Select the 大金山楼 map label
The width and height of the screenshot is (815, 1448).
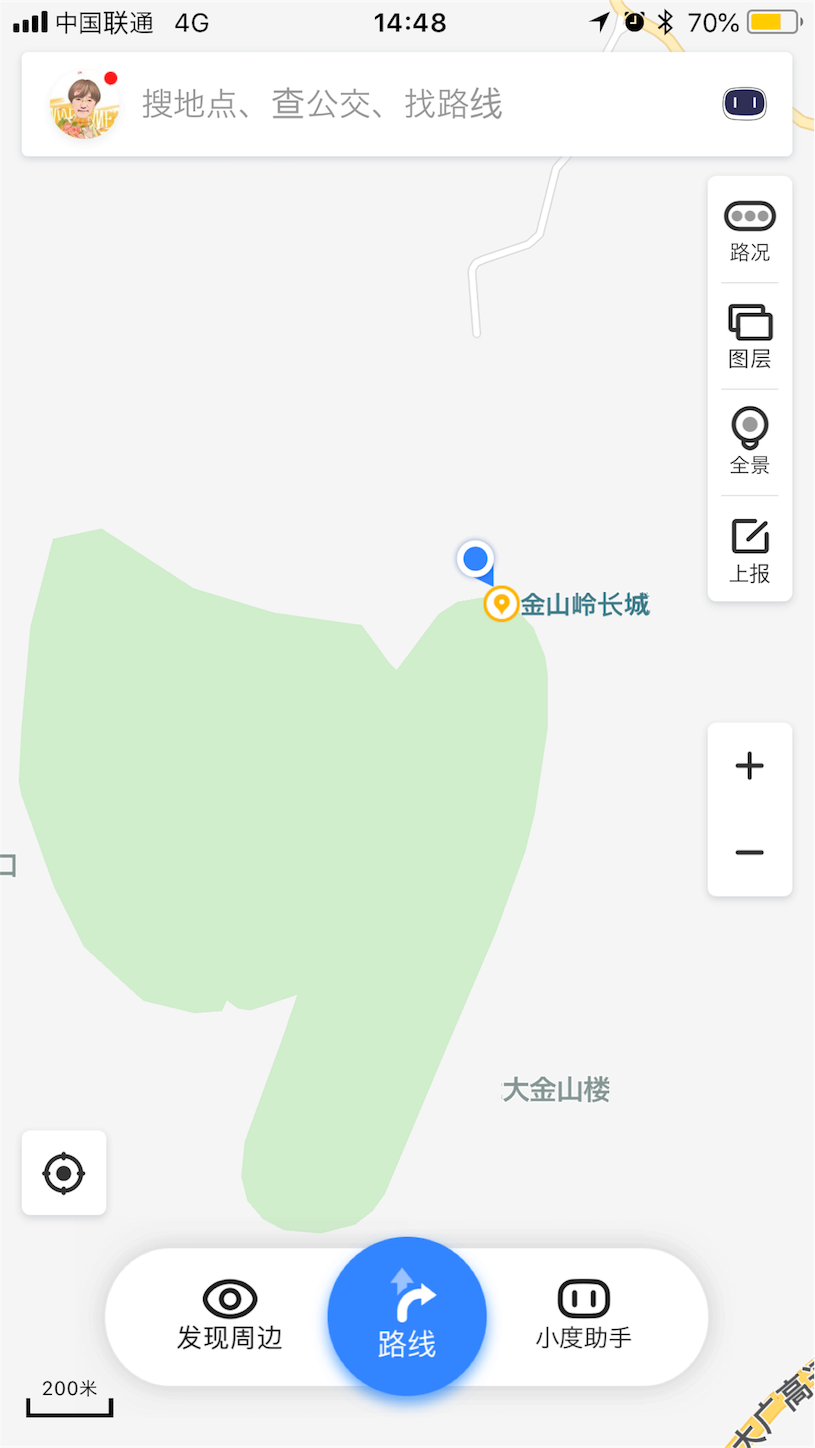click(x=555, y=1090)
